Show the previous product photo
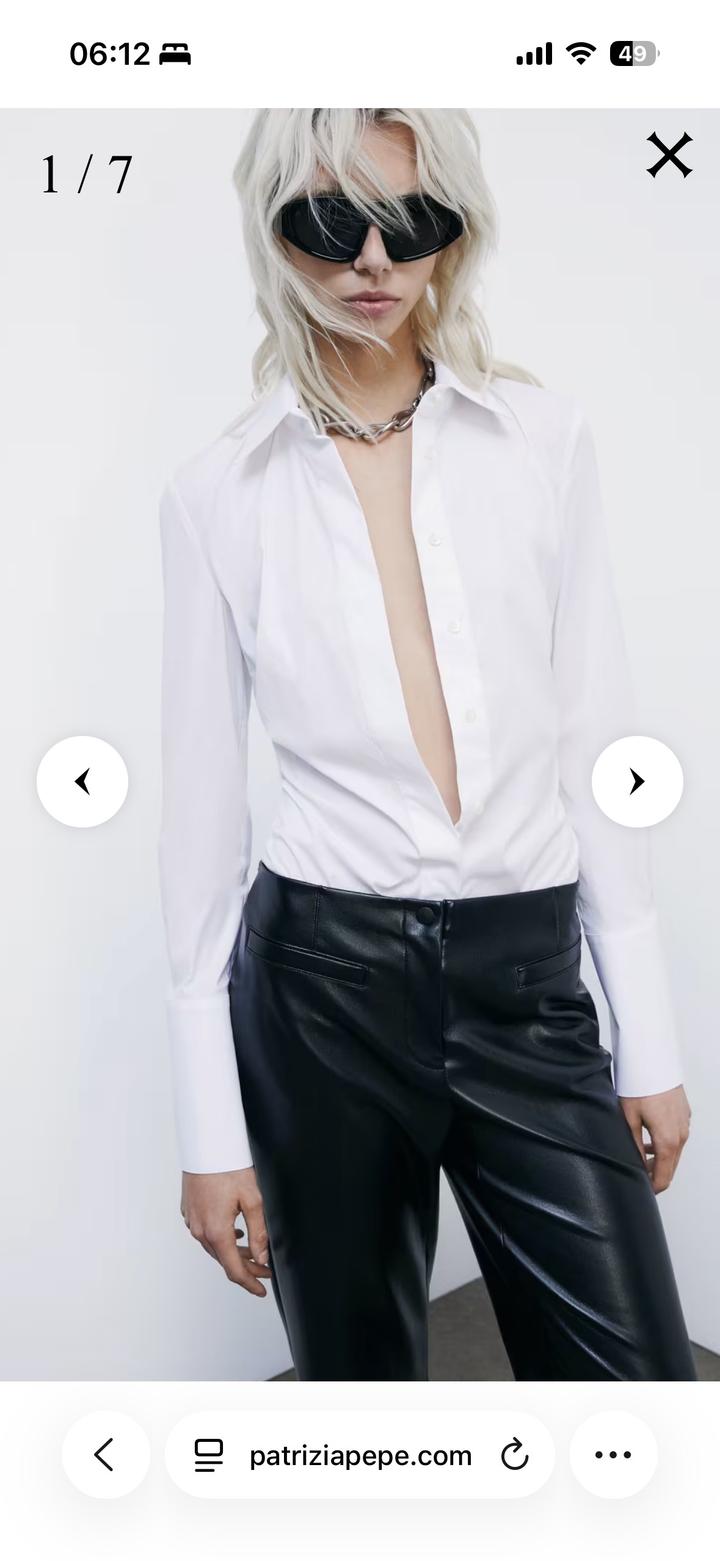The image size is (720, 1561). coord(82,781)
